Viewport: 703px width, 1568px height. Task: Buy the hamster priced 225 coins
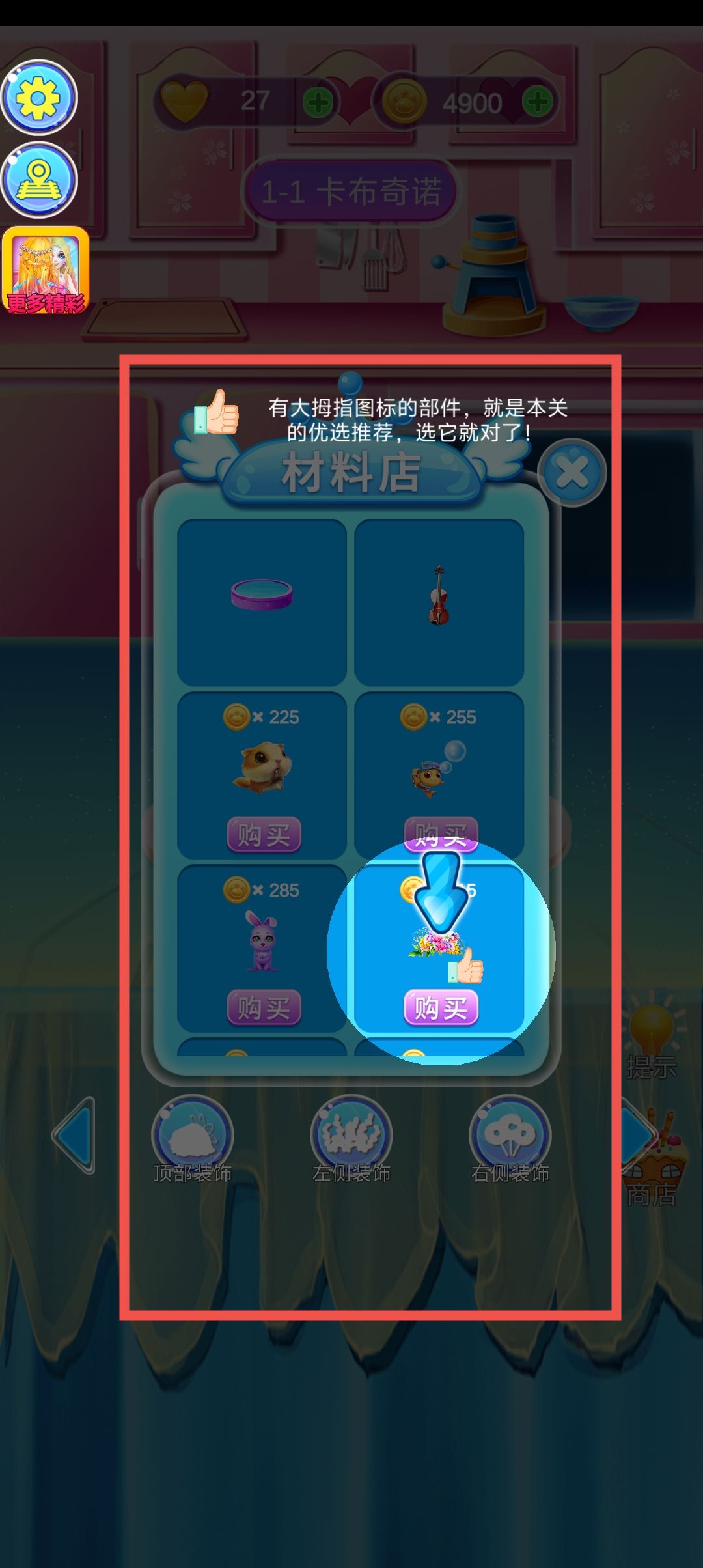(x=264, y=835)
